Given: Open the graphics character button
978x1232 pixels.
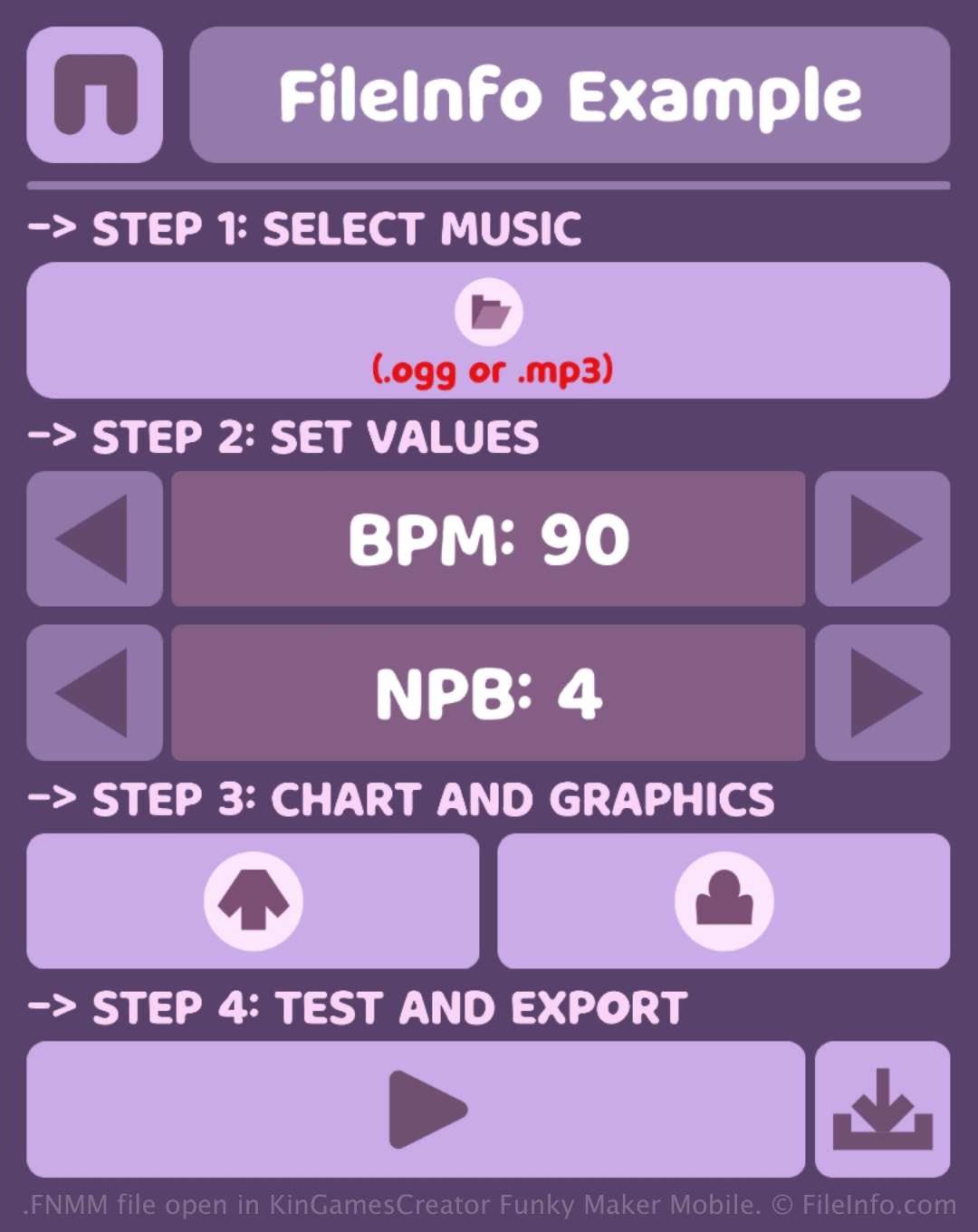Looking at the screenshot, I should click(724, 901).
